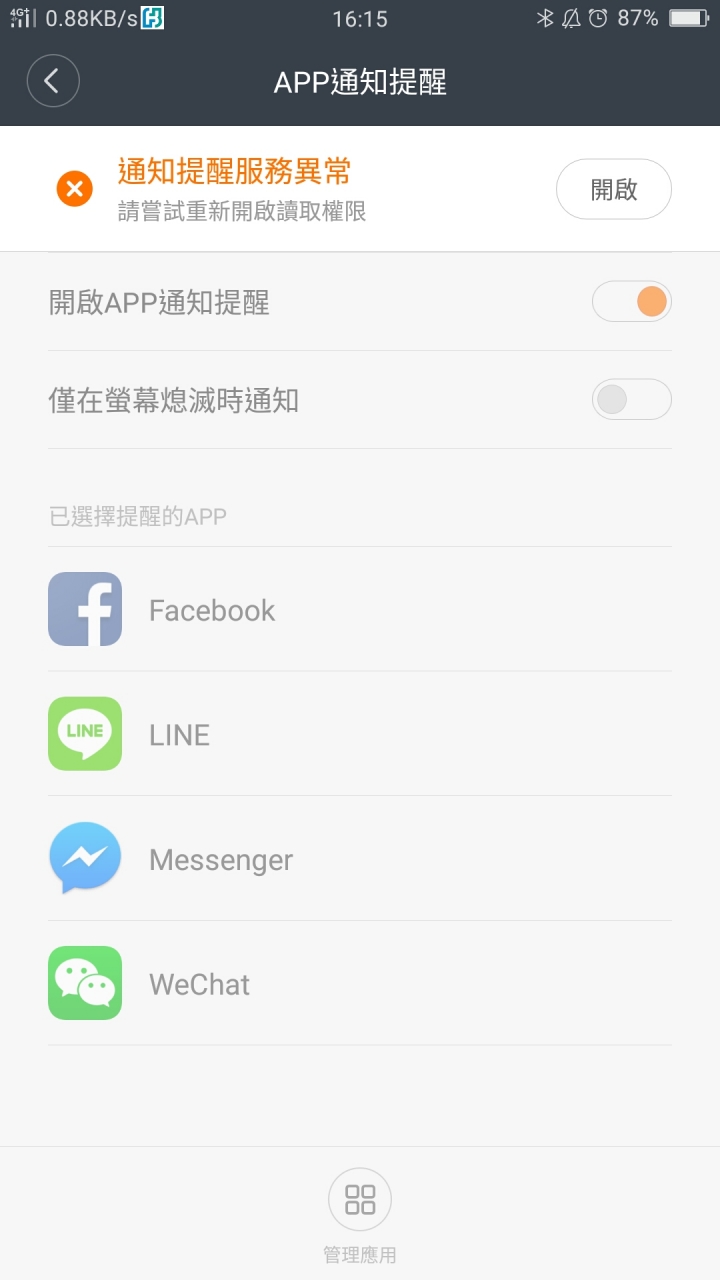Tap the WeChat app row
The height and width of the screenshot is (1280, 720).
[360, 984]
